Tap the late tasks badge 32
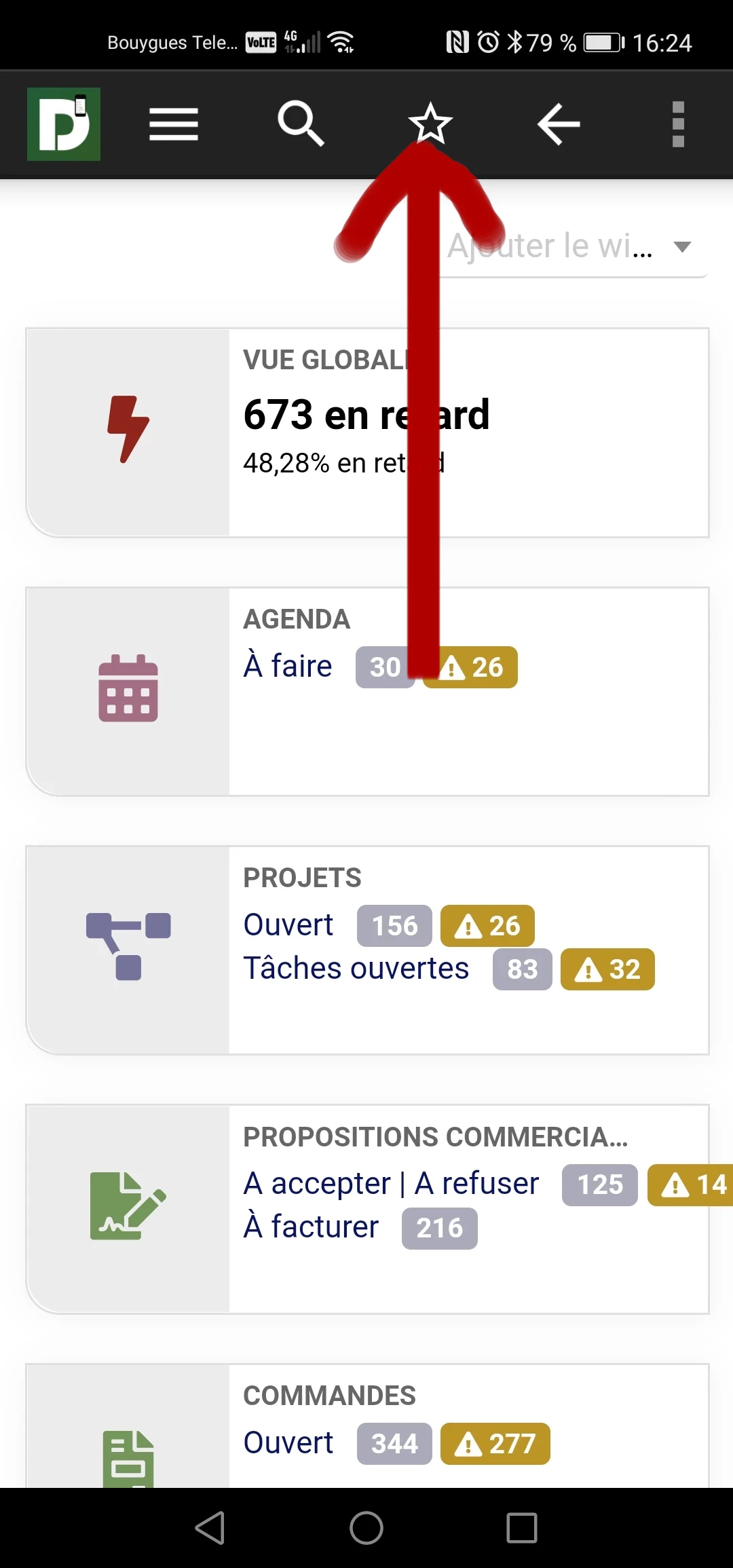Screen dimensions: 733x1568 click(607, 969)
